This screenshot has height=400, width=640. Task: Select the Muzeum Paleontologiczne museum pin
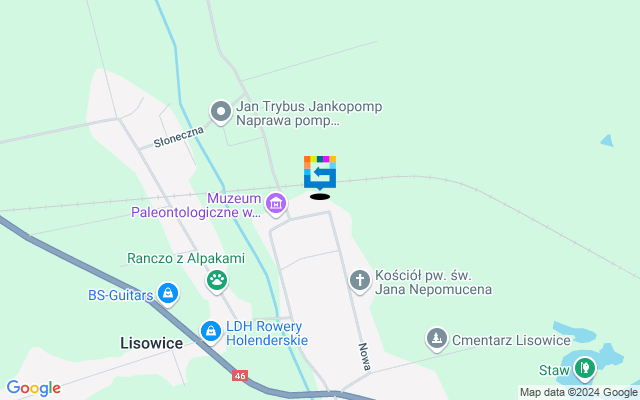[x=275, y=204]
